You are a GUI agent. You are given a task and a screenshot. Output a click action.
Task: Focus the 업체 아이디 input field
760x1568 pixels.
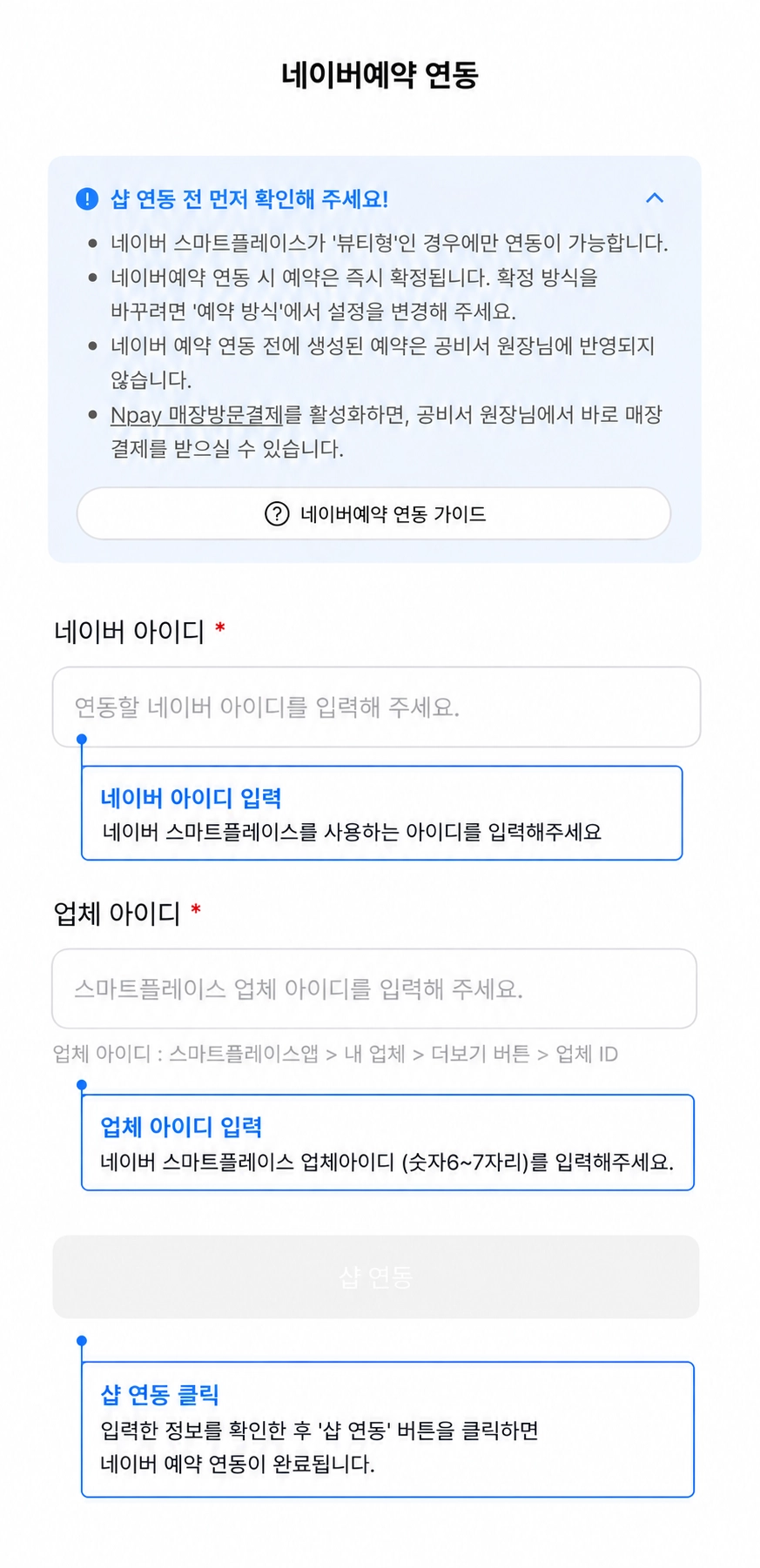(374, 988)
